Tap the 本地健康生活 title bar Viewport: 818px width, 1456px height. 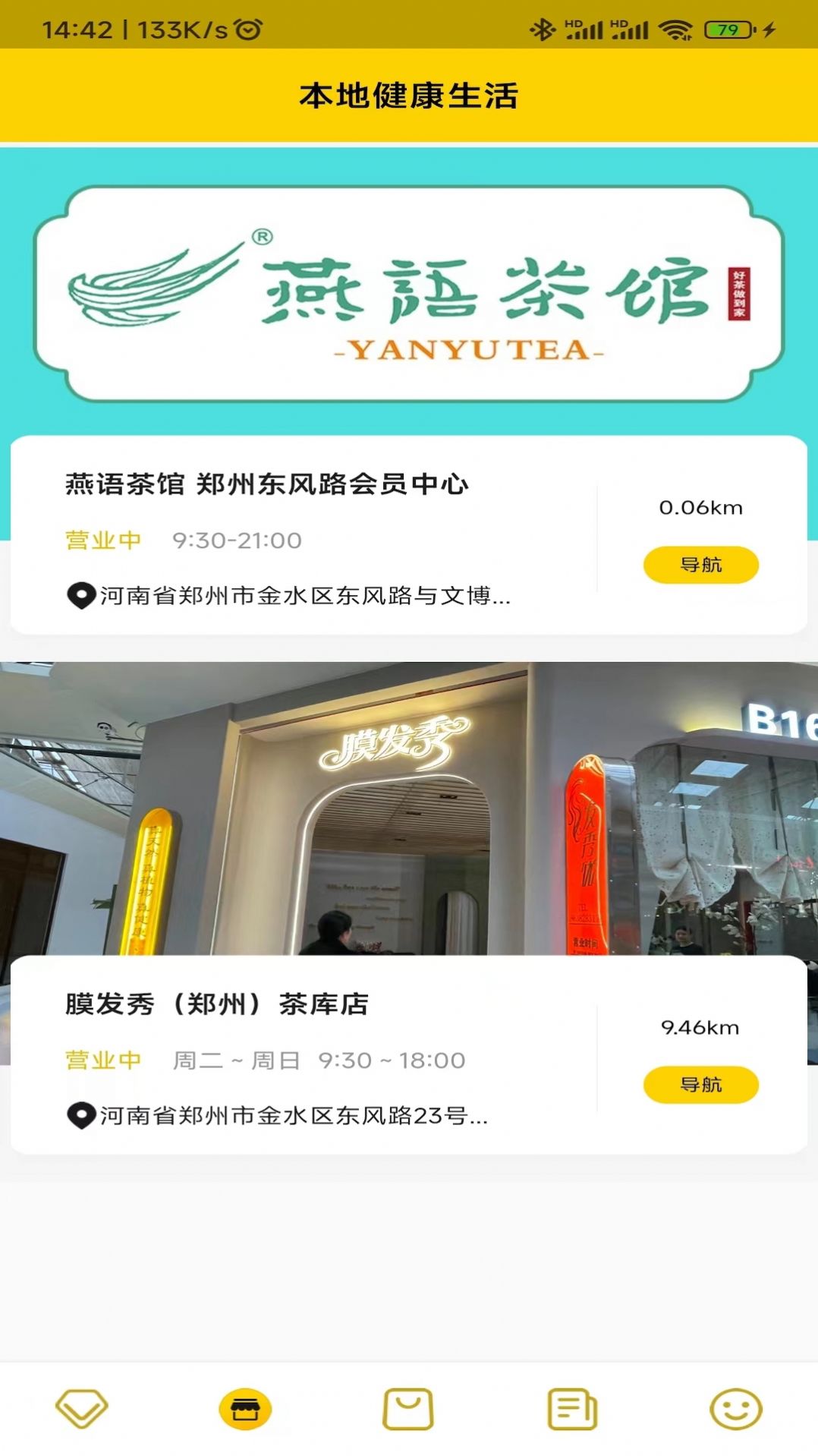pyautogui.click(x=409, y=93)
